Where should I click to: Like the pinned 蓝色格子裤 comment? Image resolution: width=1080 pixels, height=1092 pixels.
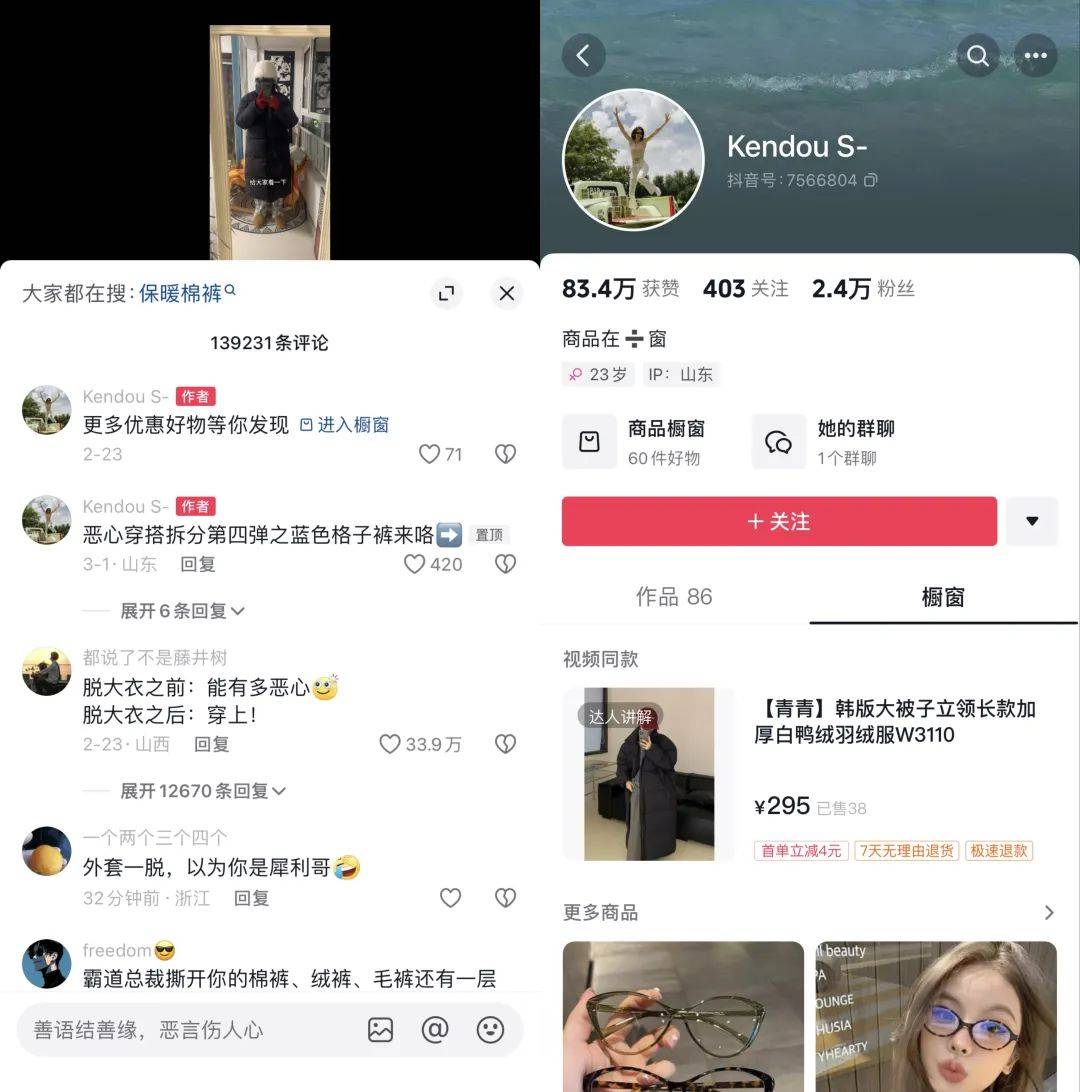(x=416, y=564)
